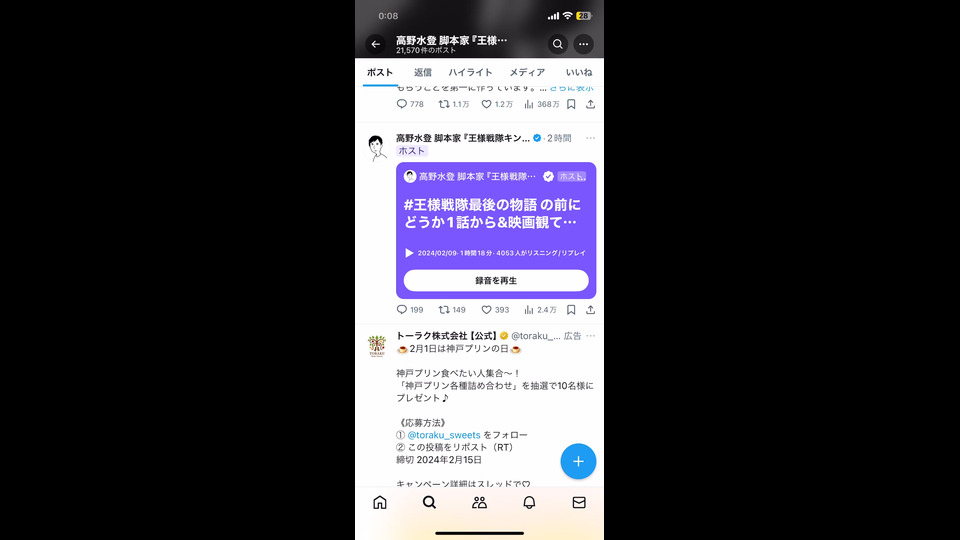The image size is (960, 540).
Task: Repost the space post with 149 reposts
Action: (446, 310)
